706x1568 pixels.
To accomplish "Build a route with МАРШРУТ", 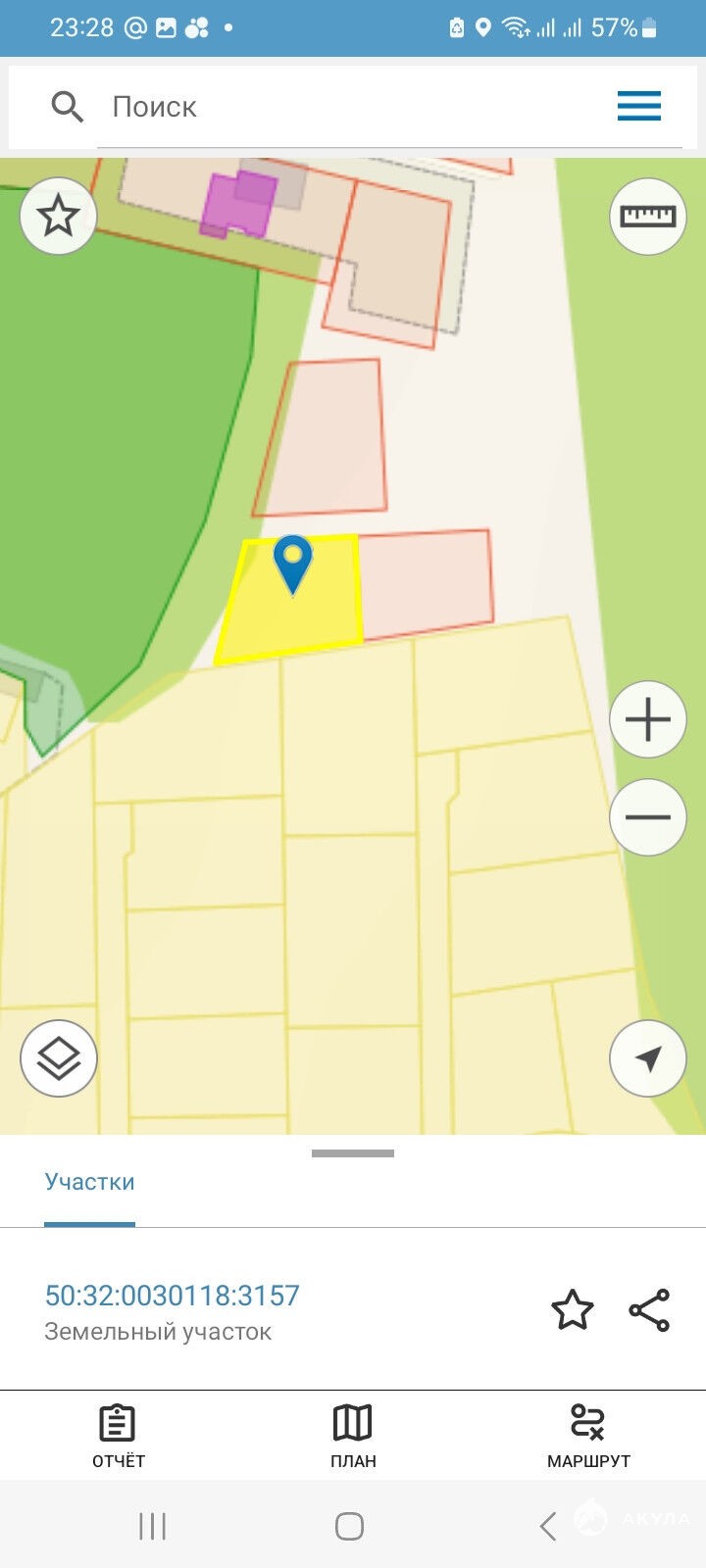I will pos(588,1437).
